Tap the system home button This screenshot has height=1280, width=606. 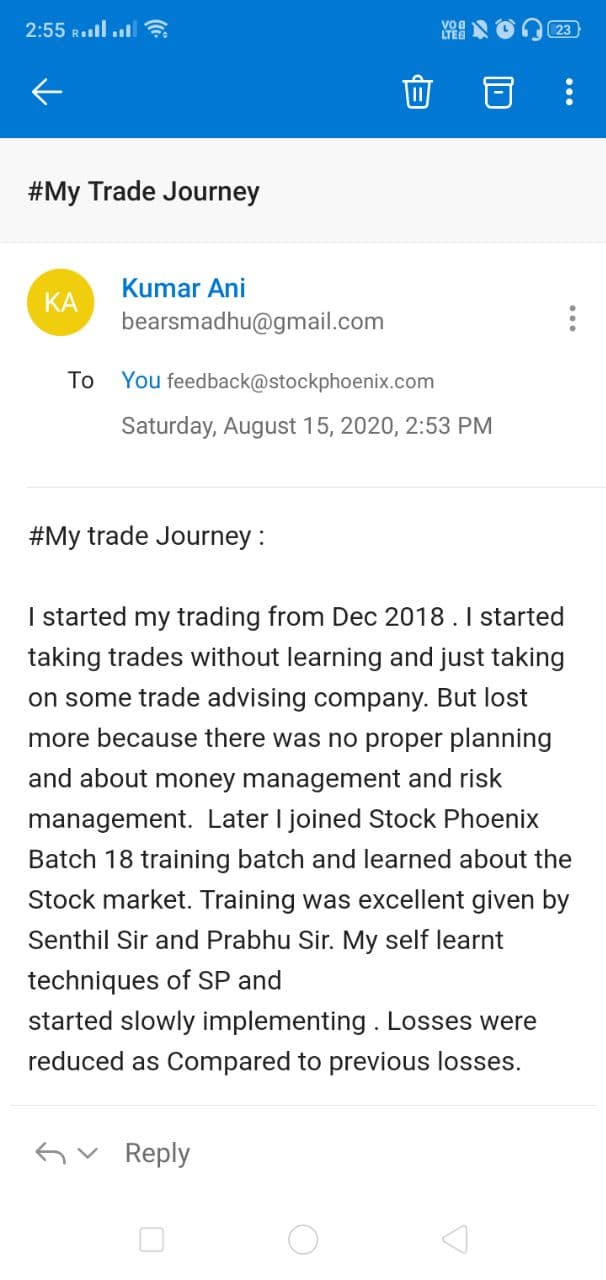pos(303,1240)
